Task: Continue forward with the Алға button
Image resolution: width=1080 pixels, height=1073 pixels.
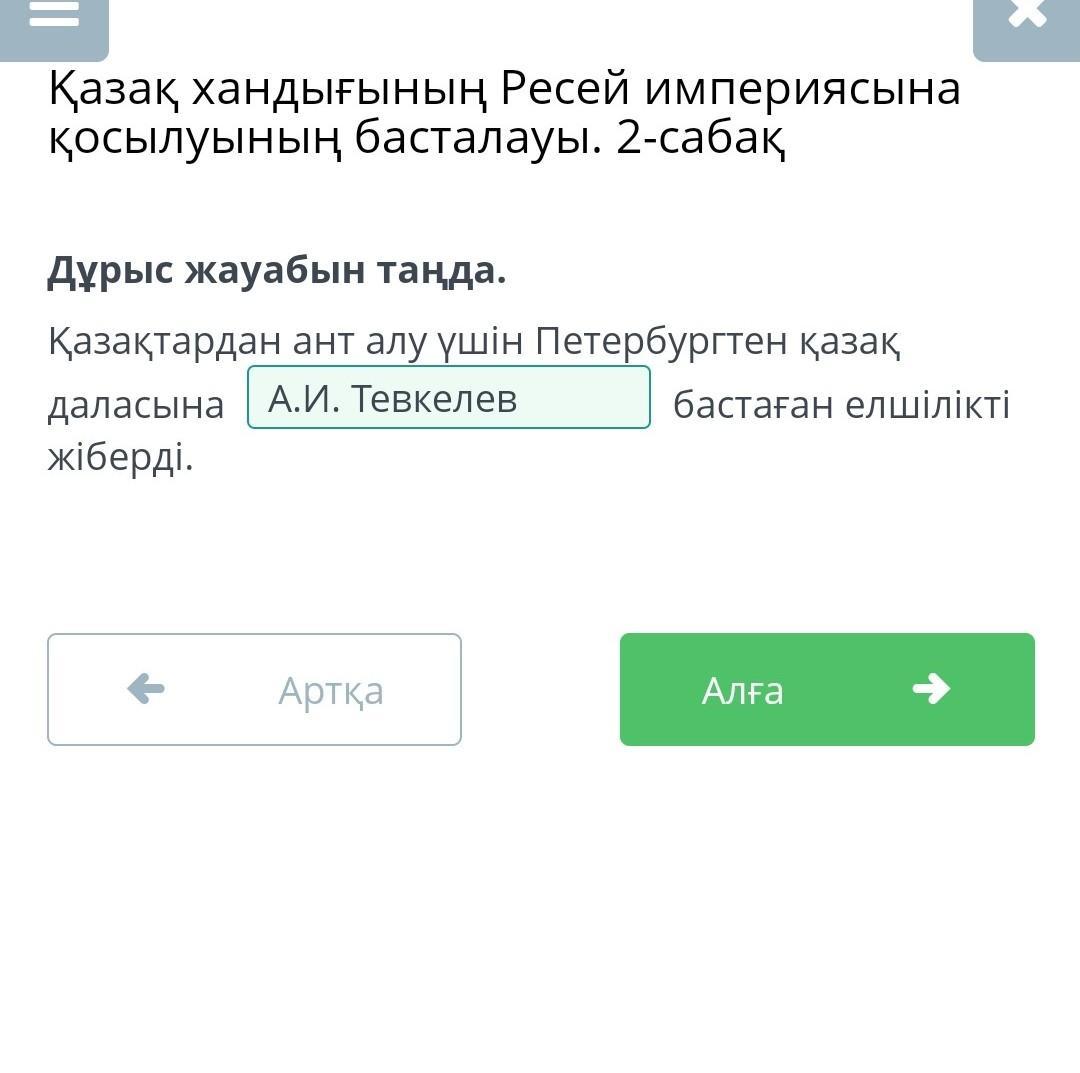Action: 827,690
